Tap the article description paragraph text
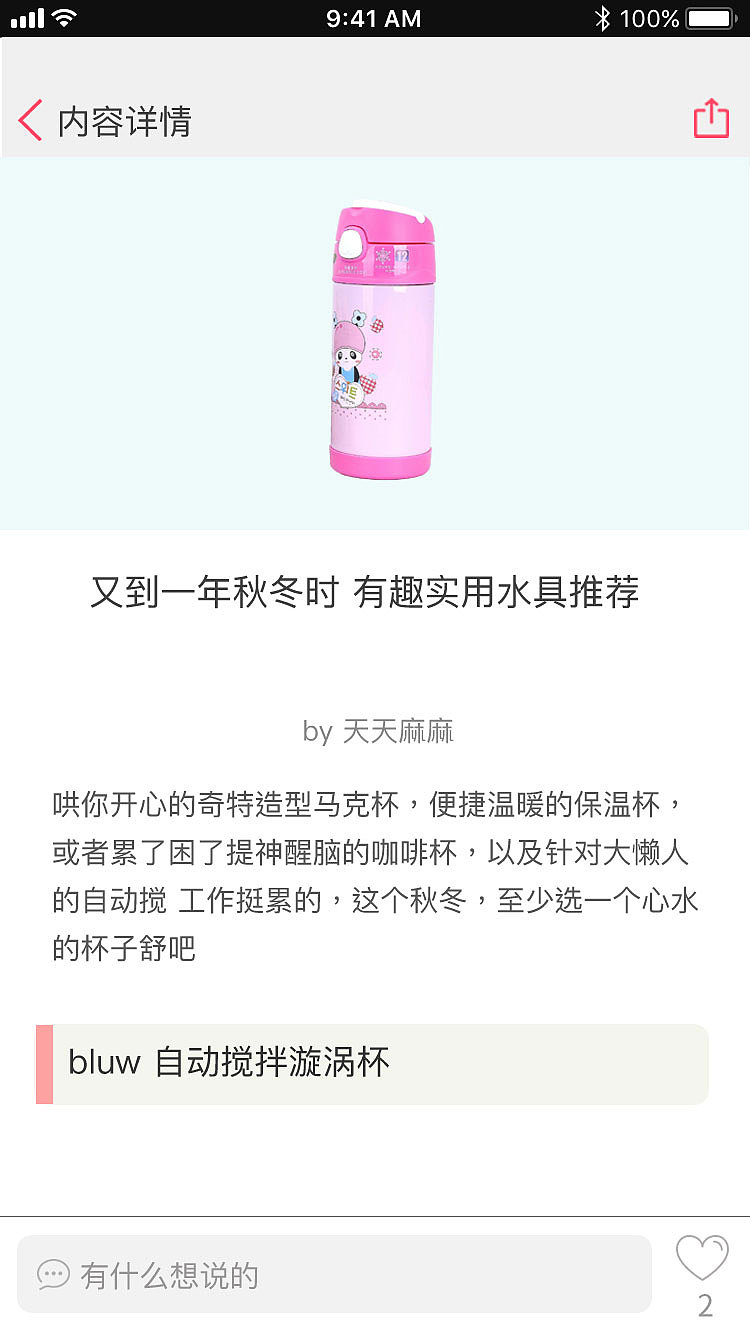The image size is (750, 1334). click(x=375, y=868)
